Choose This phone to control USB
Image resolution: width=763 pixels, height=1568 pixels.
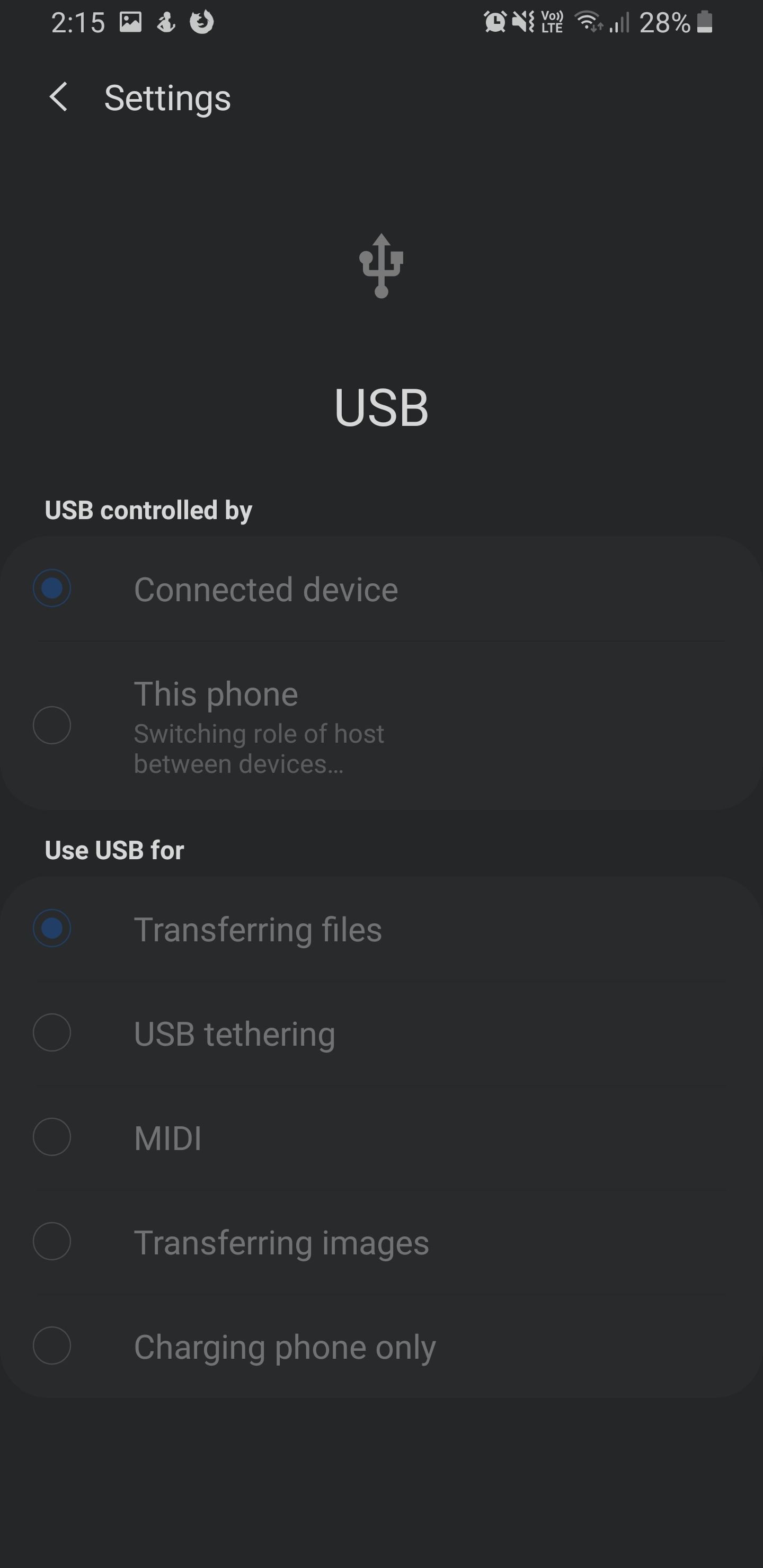52,725
